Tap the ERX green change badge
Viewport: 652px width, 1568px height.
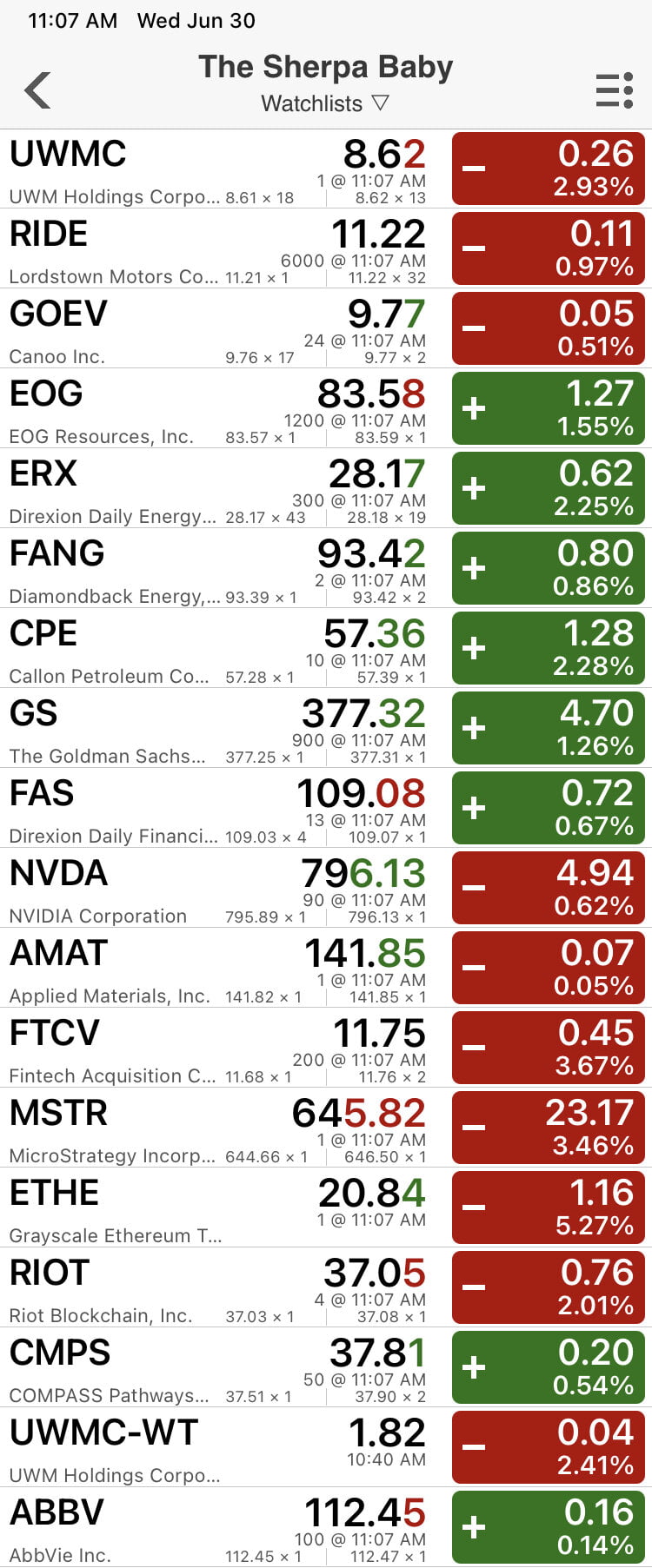click(548, 489)
